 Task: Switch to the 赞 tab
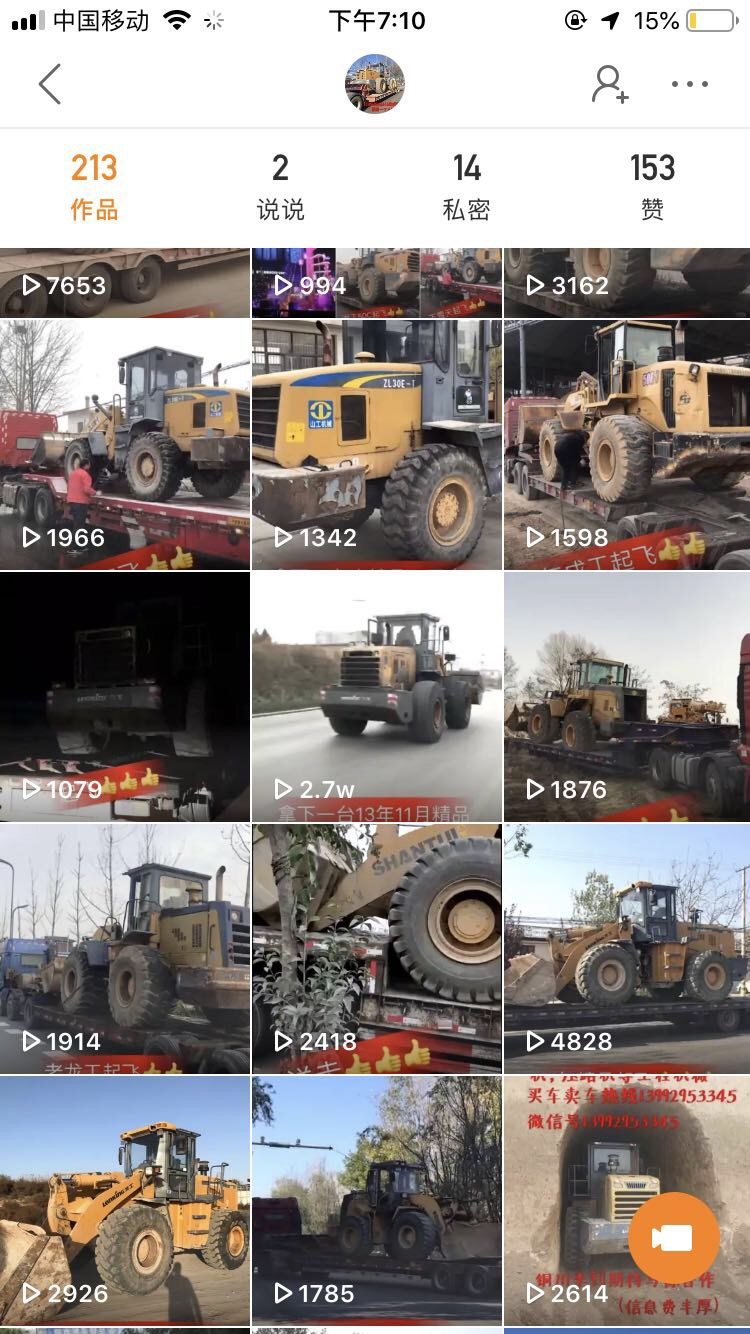click(x=652, y=186)
